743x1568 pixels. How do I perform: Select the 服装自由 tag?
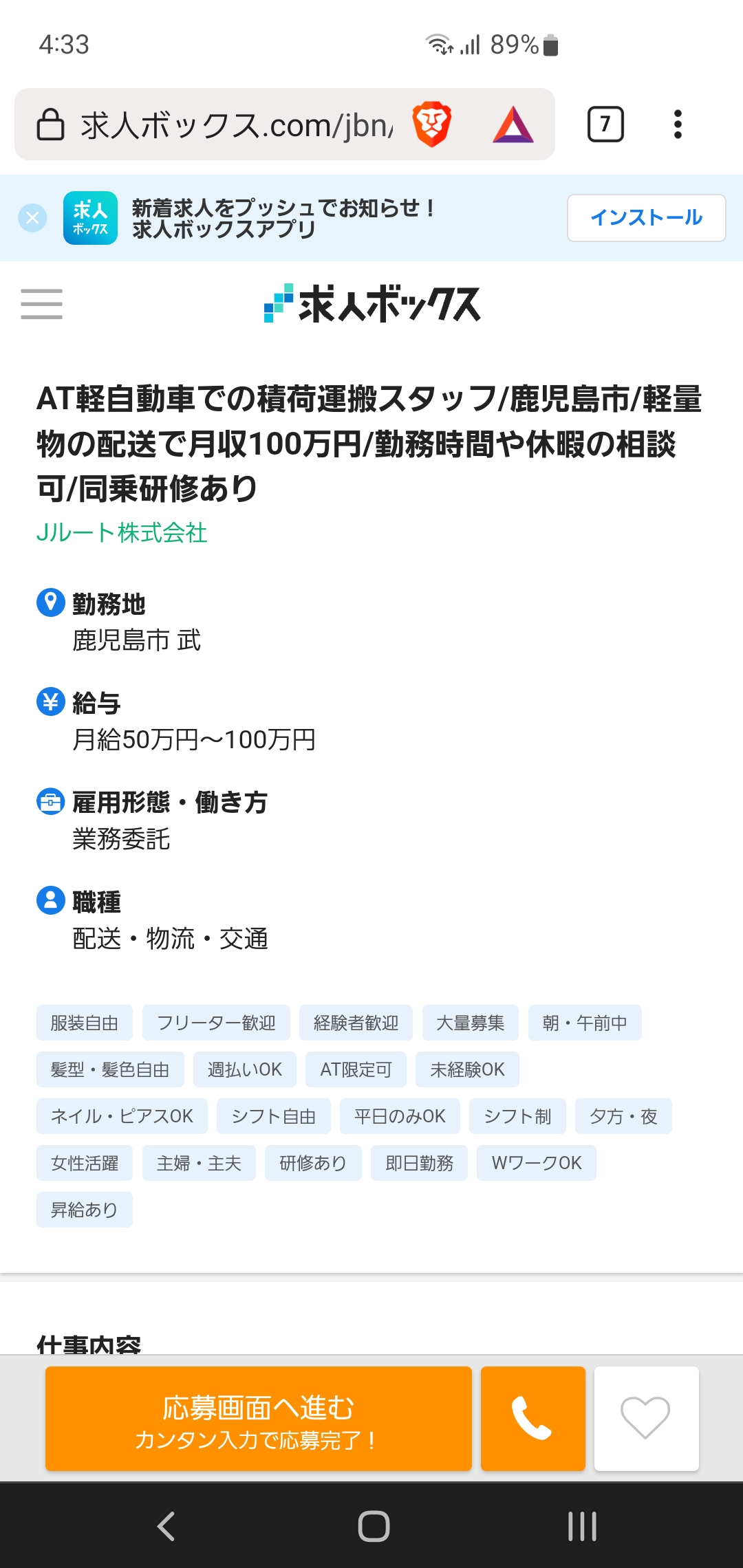(x=85, y=1023)
